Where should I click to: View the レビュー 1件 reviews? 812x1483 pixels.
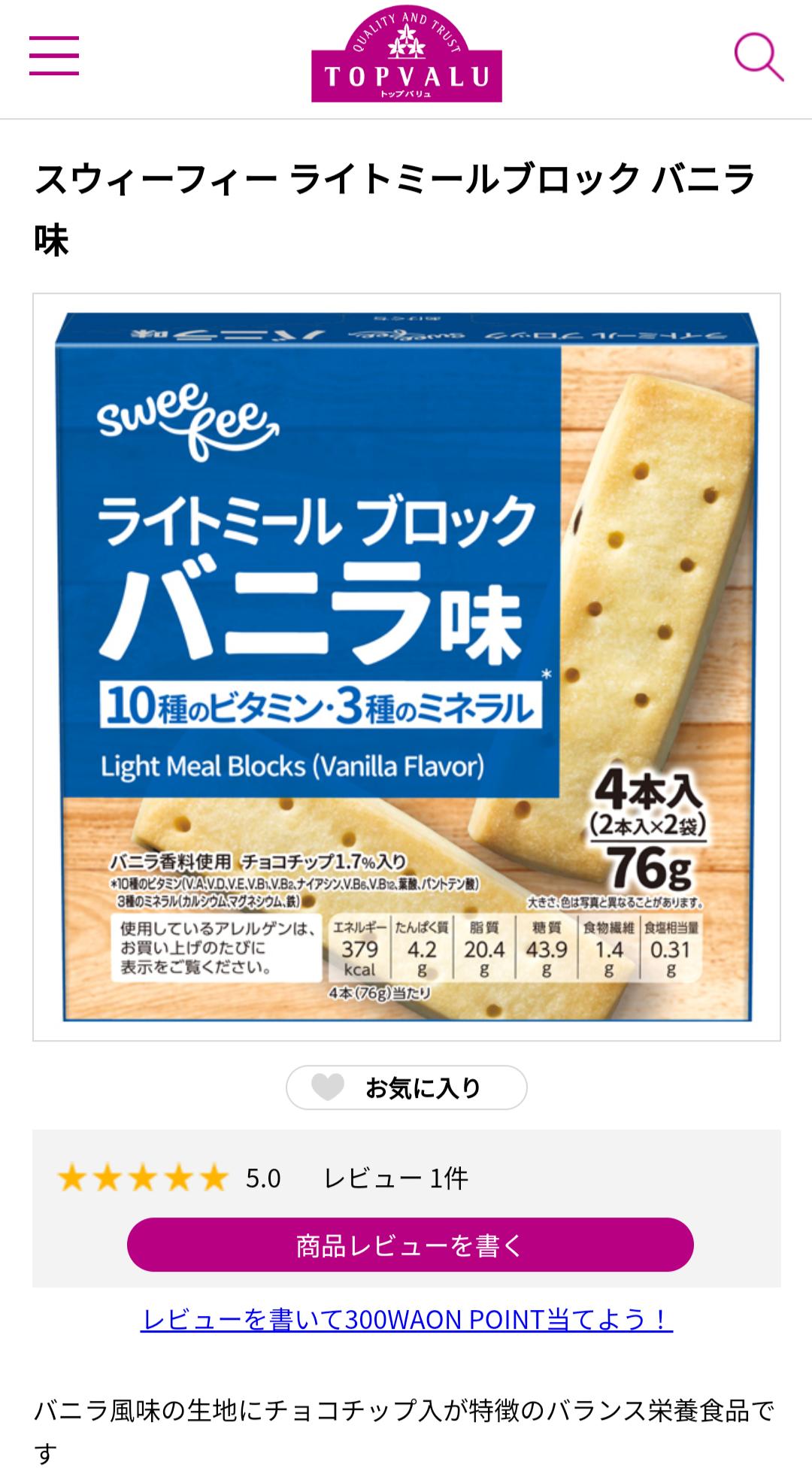[395, 1178]
